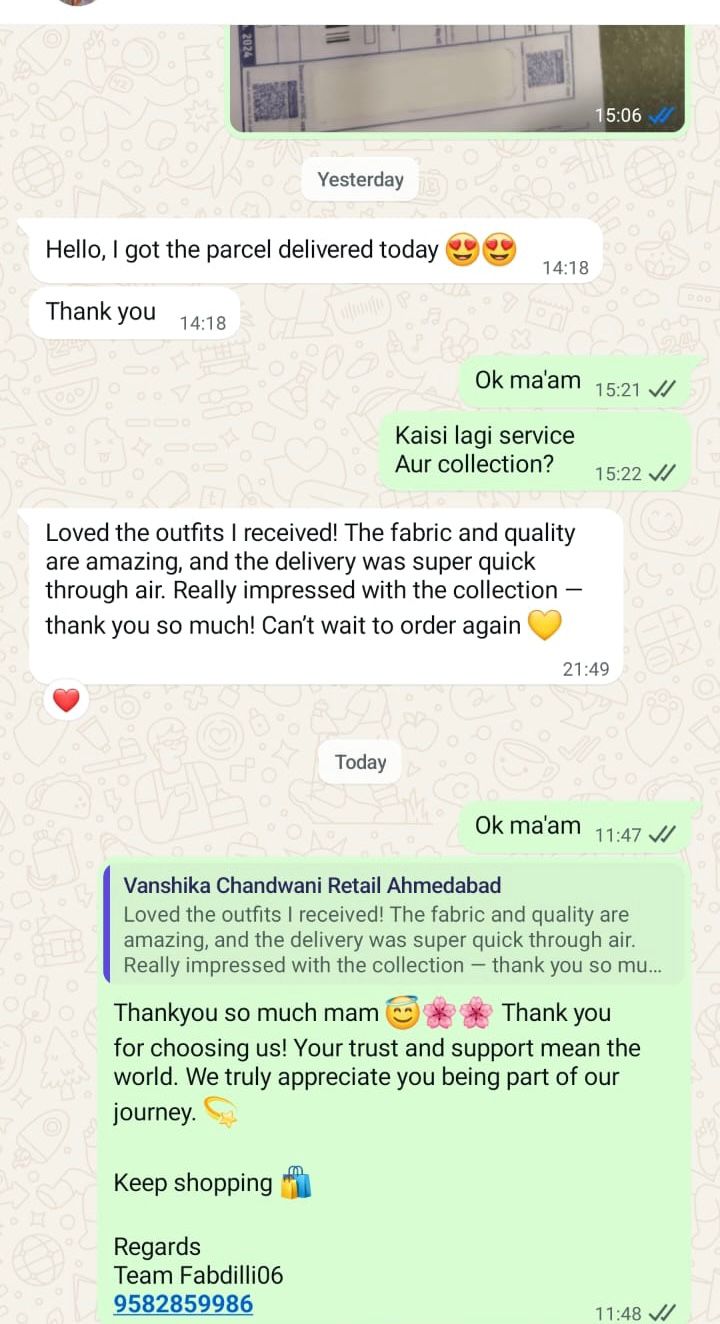Open the quoted Vanshika Chandwani message

(395, 925)
